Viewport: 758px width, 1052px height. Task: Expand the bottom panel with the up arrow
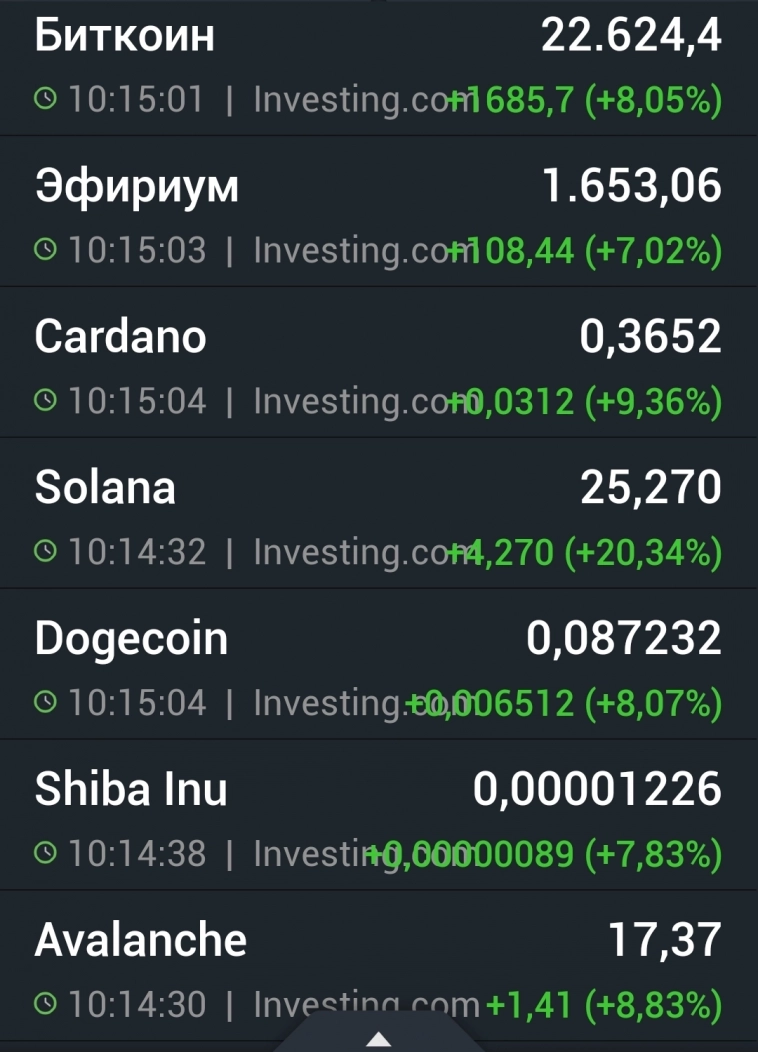[x=379, y=1040]
